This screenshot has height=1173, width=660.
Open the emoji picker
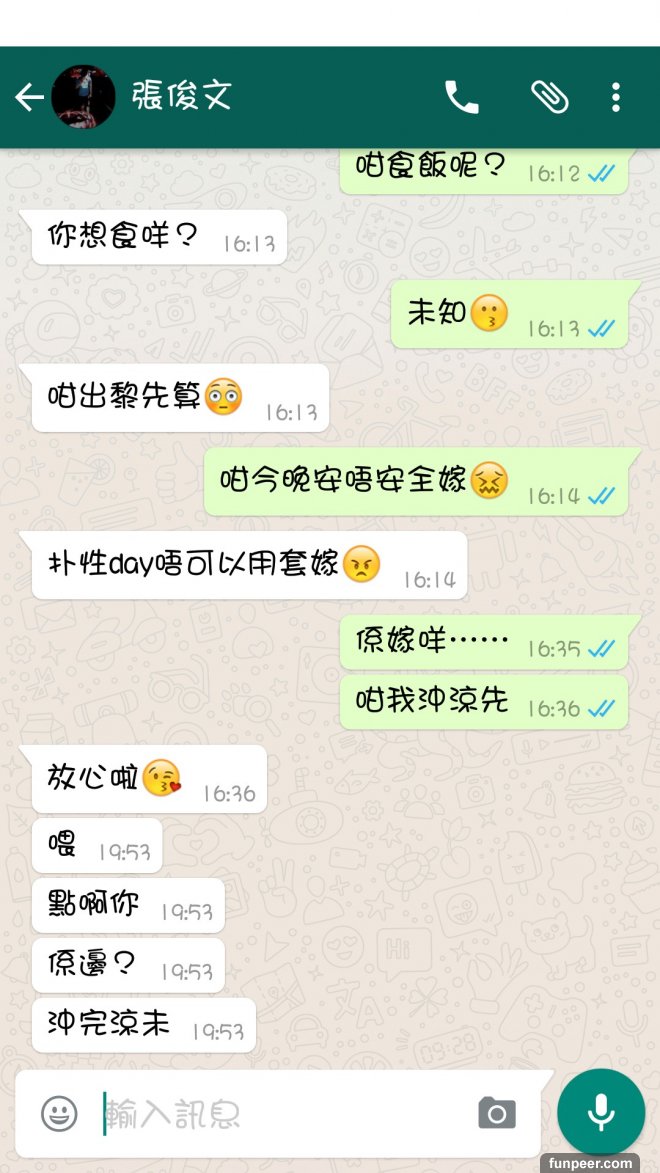click(x=59, y=1114)
